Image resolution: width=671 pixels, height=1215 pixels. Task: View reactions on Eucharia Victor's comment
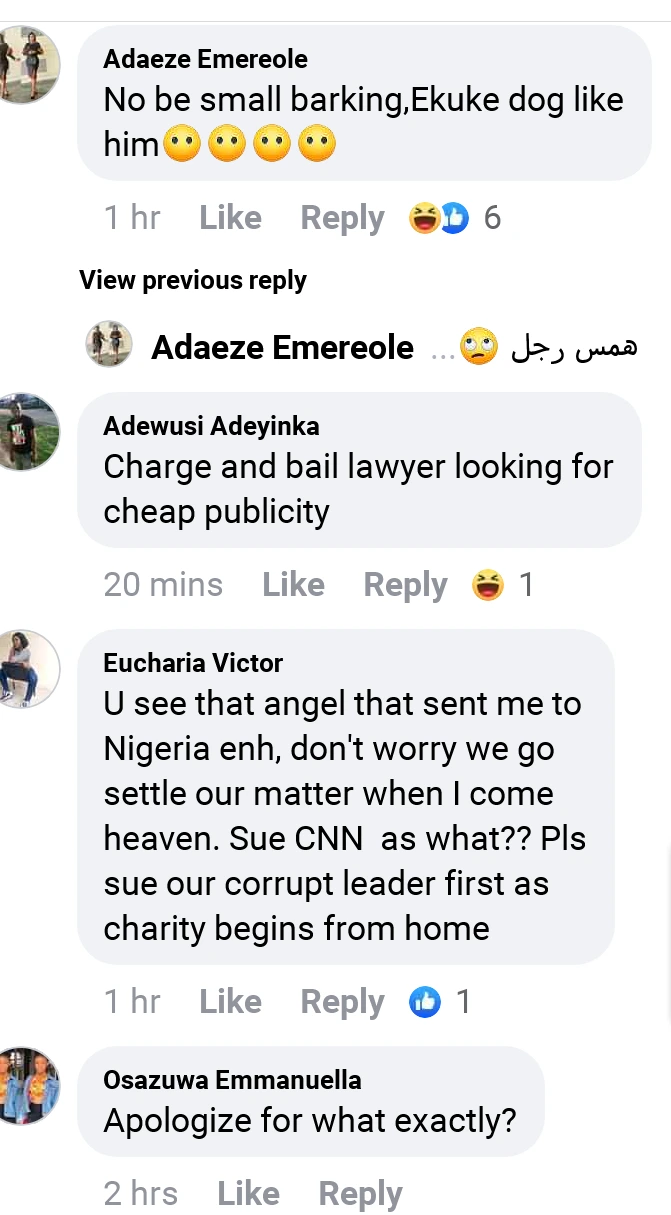439,1001
